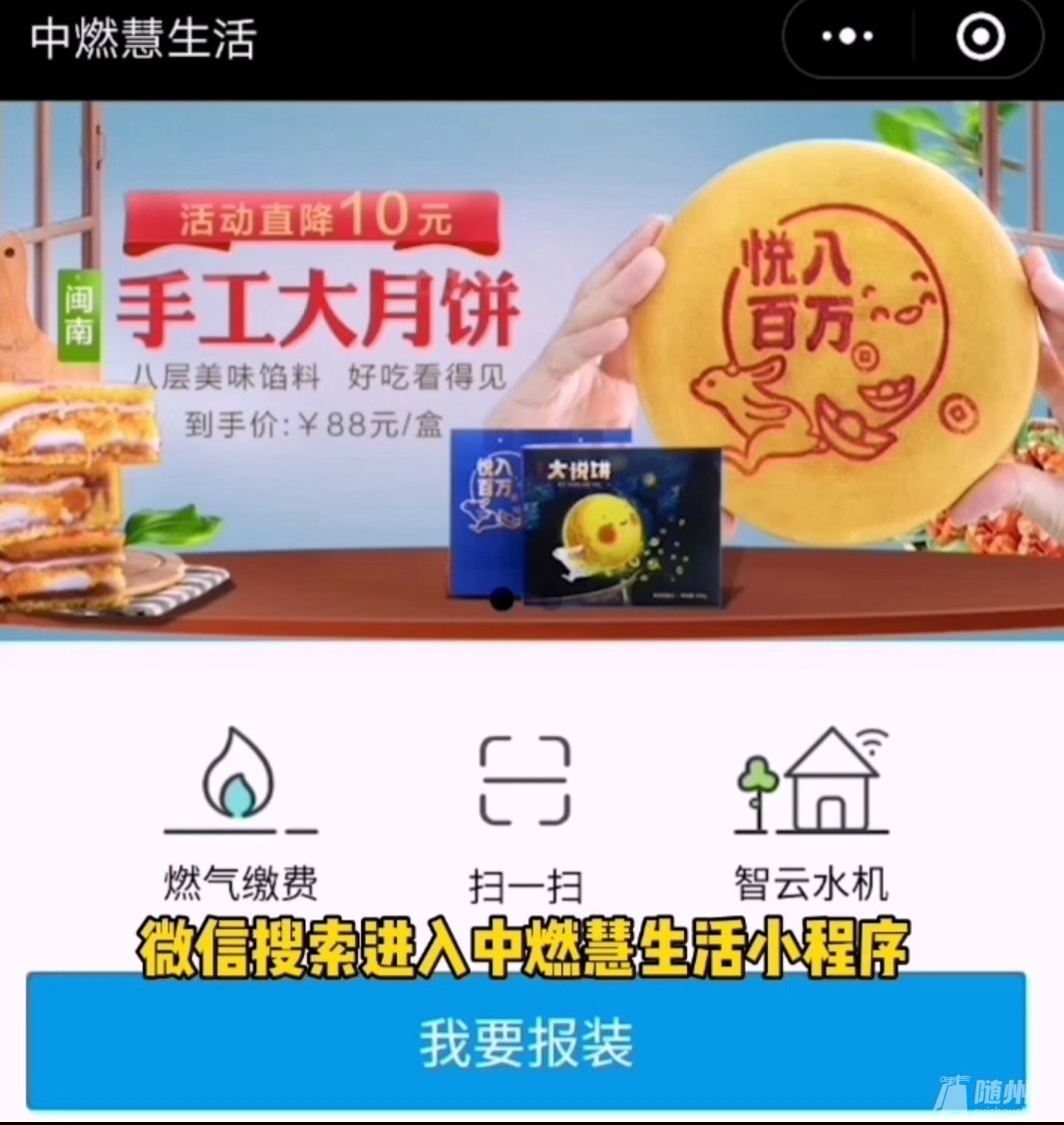Viewport: 1064px width, 1125px height.
Task: Open the mini program more-options menu
Action: [x=847, y=38]
